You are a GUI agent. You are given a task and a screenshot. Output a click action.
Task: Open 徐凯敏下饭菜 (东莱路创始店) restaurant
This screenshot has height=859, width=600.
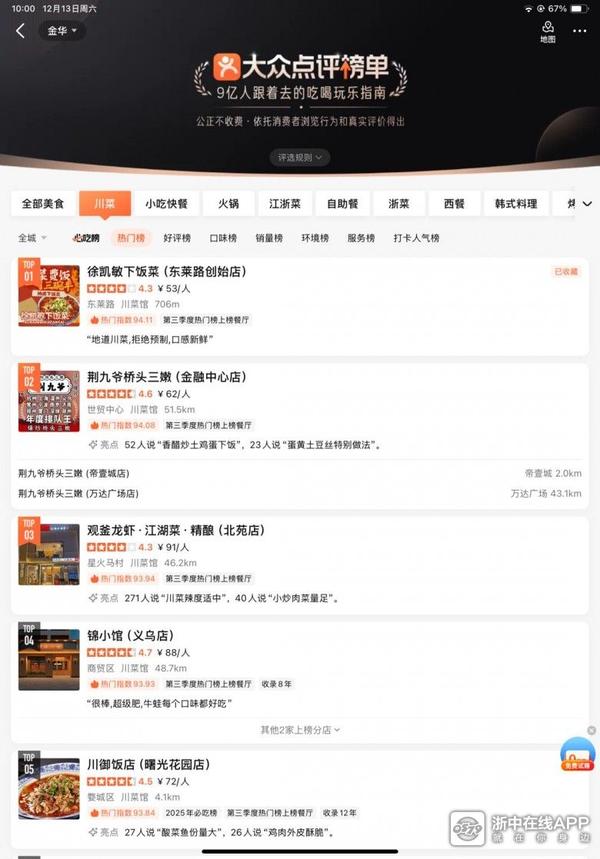click(167, 271)
